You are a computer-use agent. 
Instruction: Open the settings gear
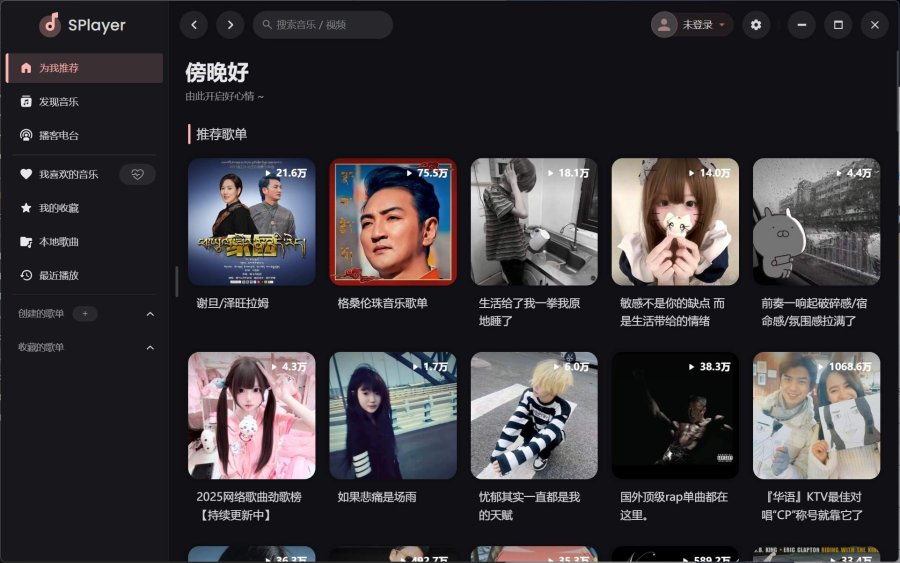[756, 25]
